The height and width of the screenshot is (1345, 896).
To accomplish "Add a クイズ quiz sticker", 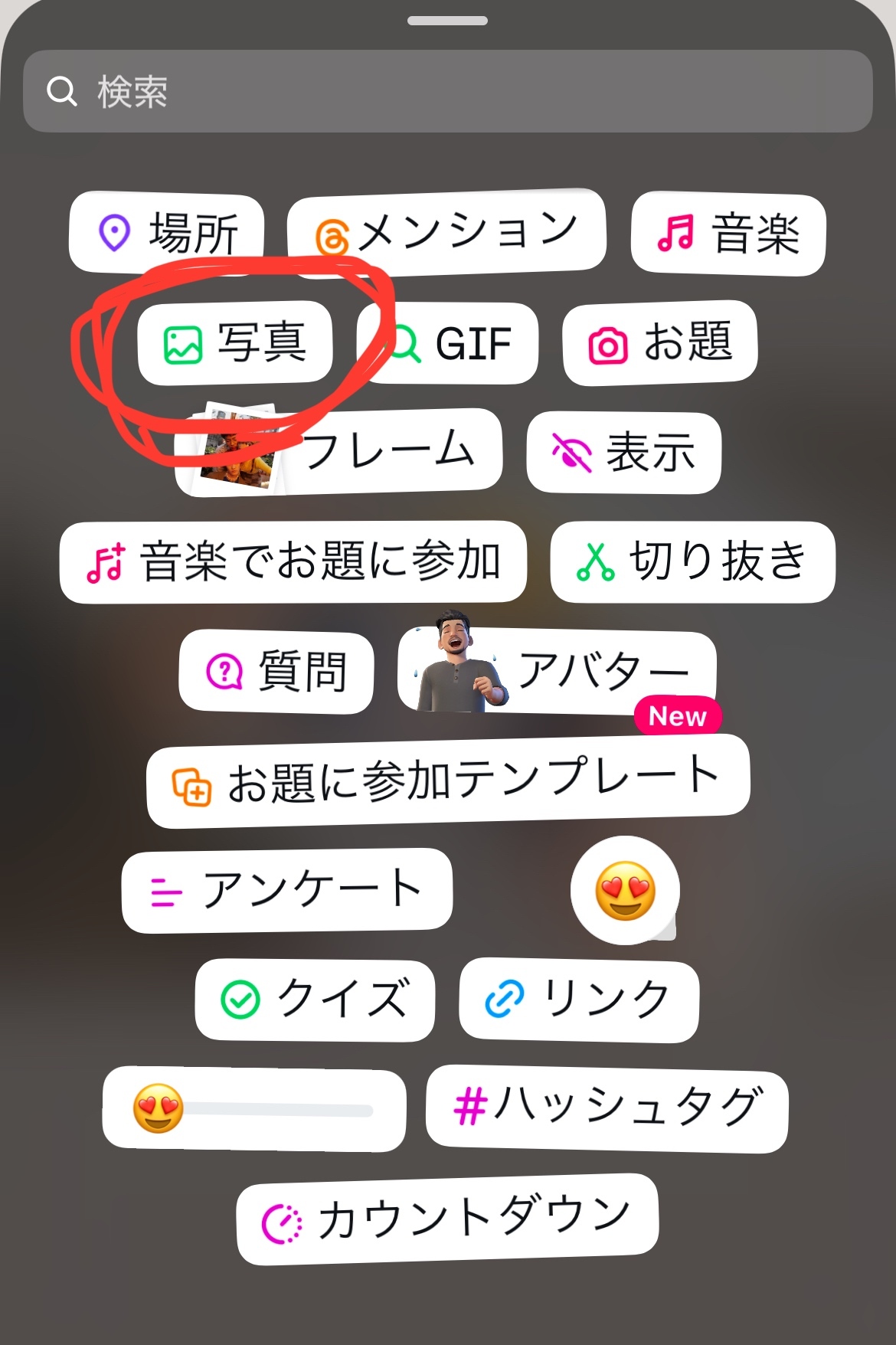I will (315, 1000).
